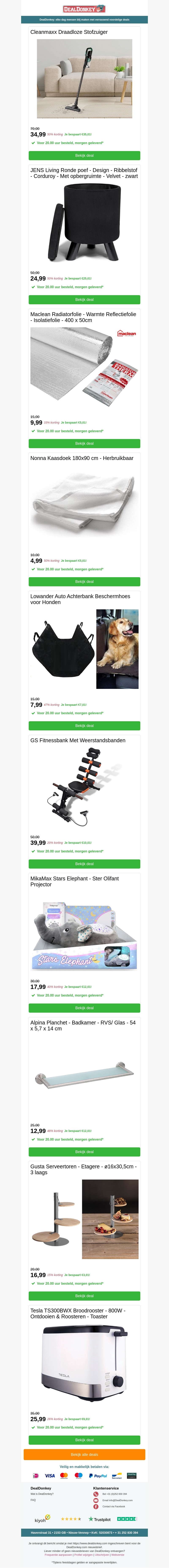Tap Bekijk deal under Nonna Kaasdoek

(84, 582)
